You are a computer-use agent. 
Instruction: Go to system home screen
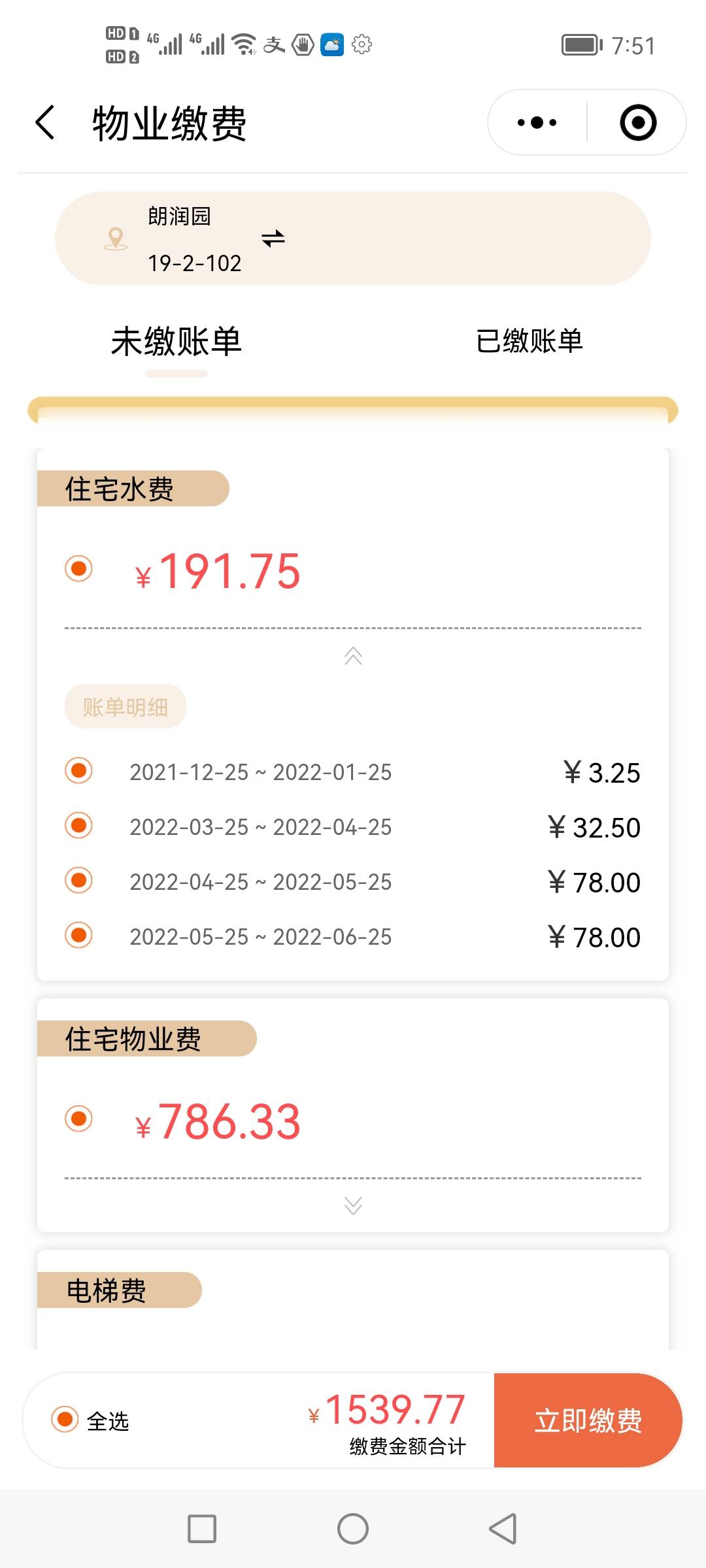(x=353, y=1529)
